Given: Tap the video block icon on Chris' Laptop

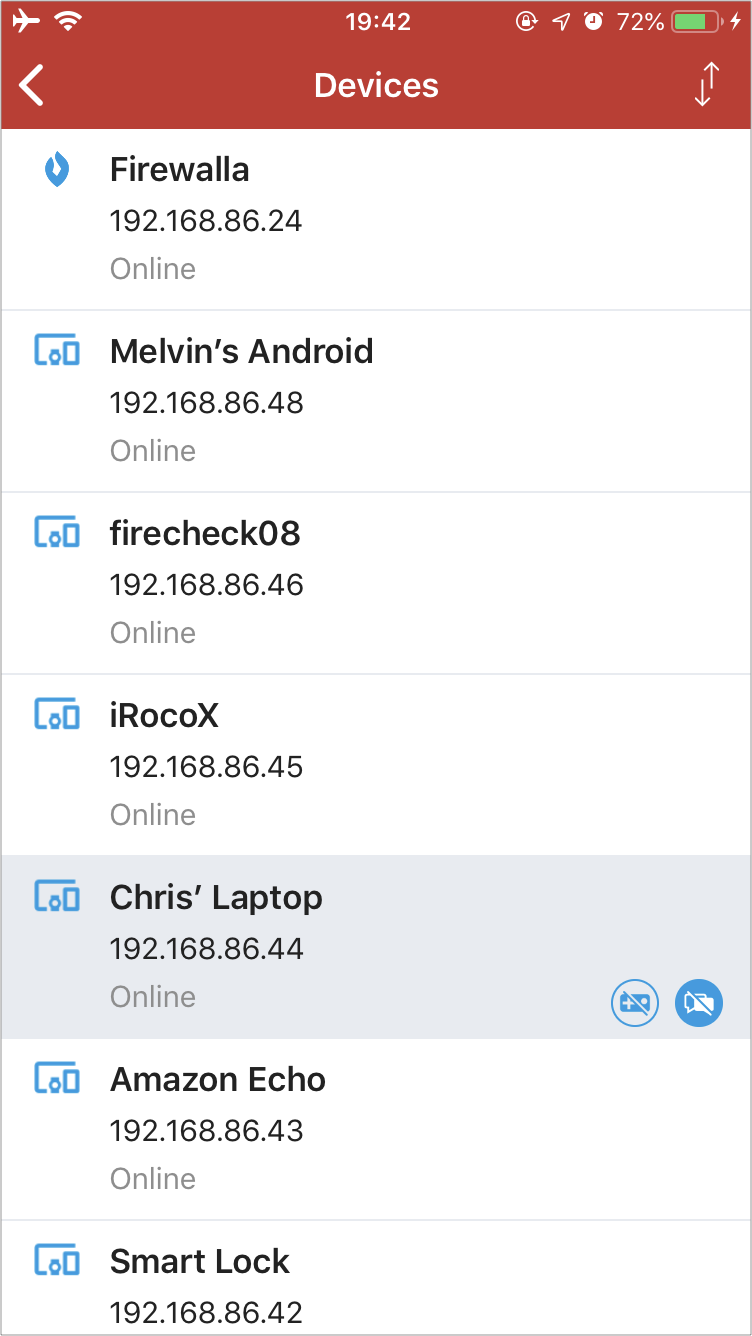Looking at the screenshot, I should pos(699,1003).
